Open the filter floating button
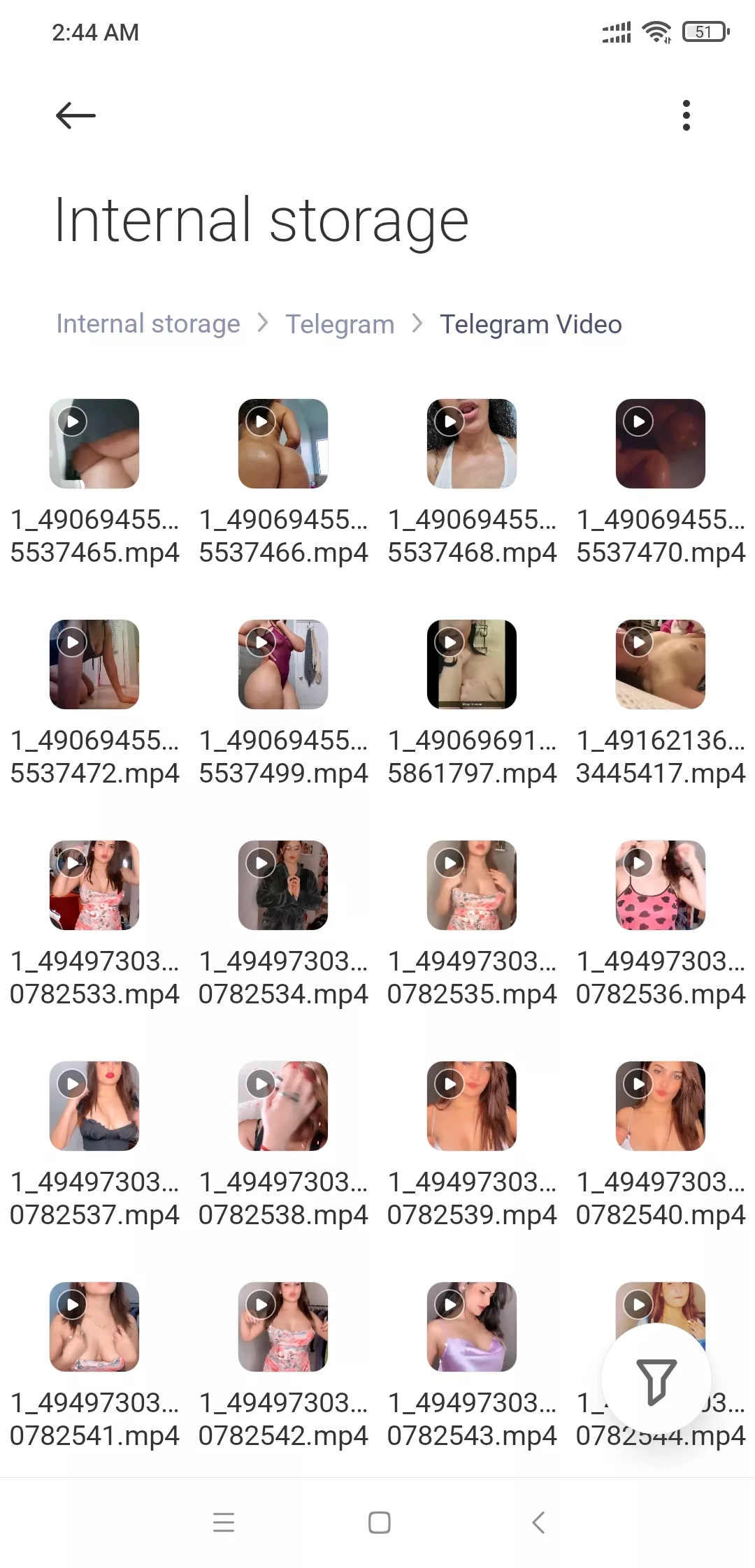Image resolution: width=755 pixels, height=1568 pixels. pos(656,1381)
